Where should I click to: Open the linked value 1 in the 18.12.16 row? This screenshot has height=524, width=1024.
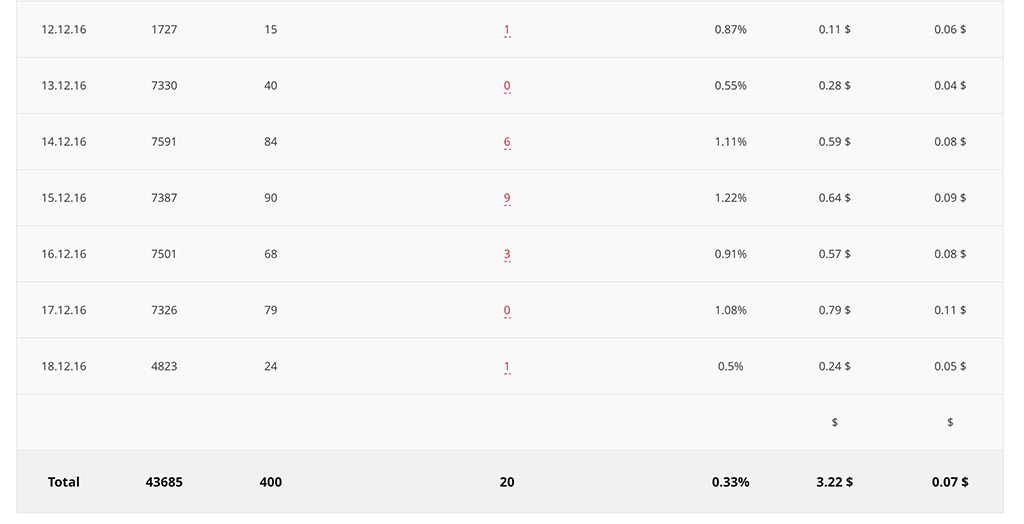507,366
